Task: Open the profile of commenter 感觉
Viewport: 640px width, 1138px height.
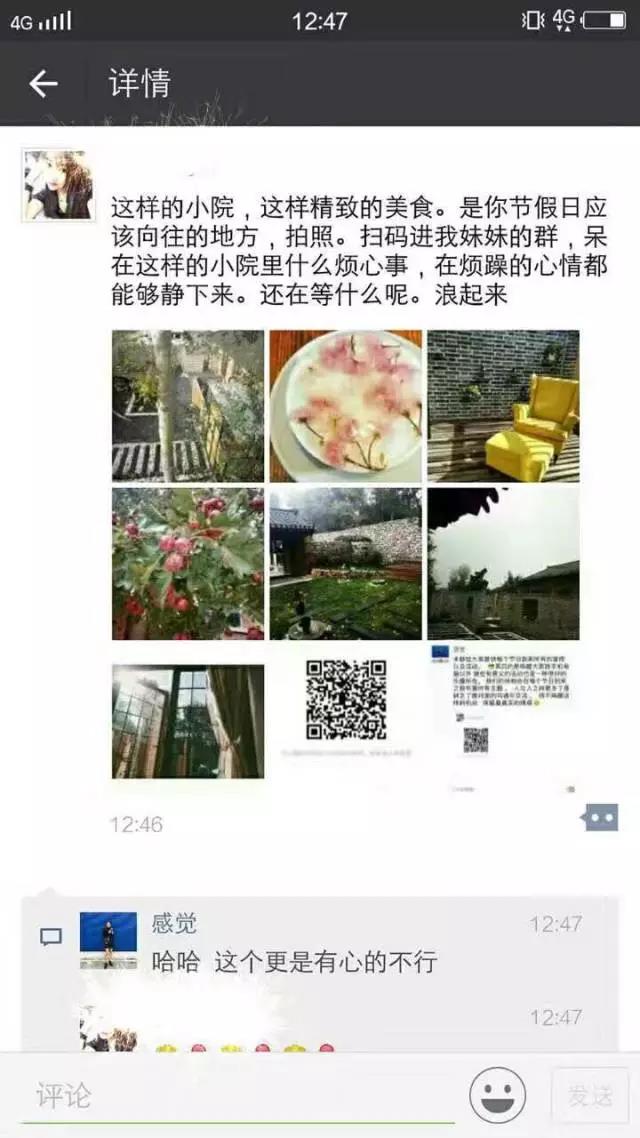Action: coord(174,923)
